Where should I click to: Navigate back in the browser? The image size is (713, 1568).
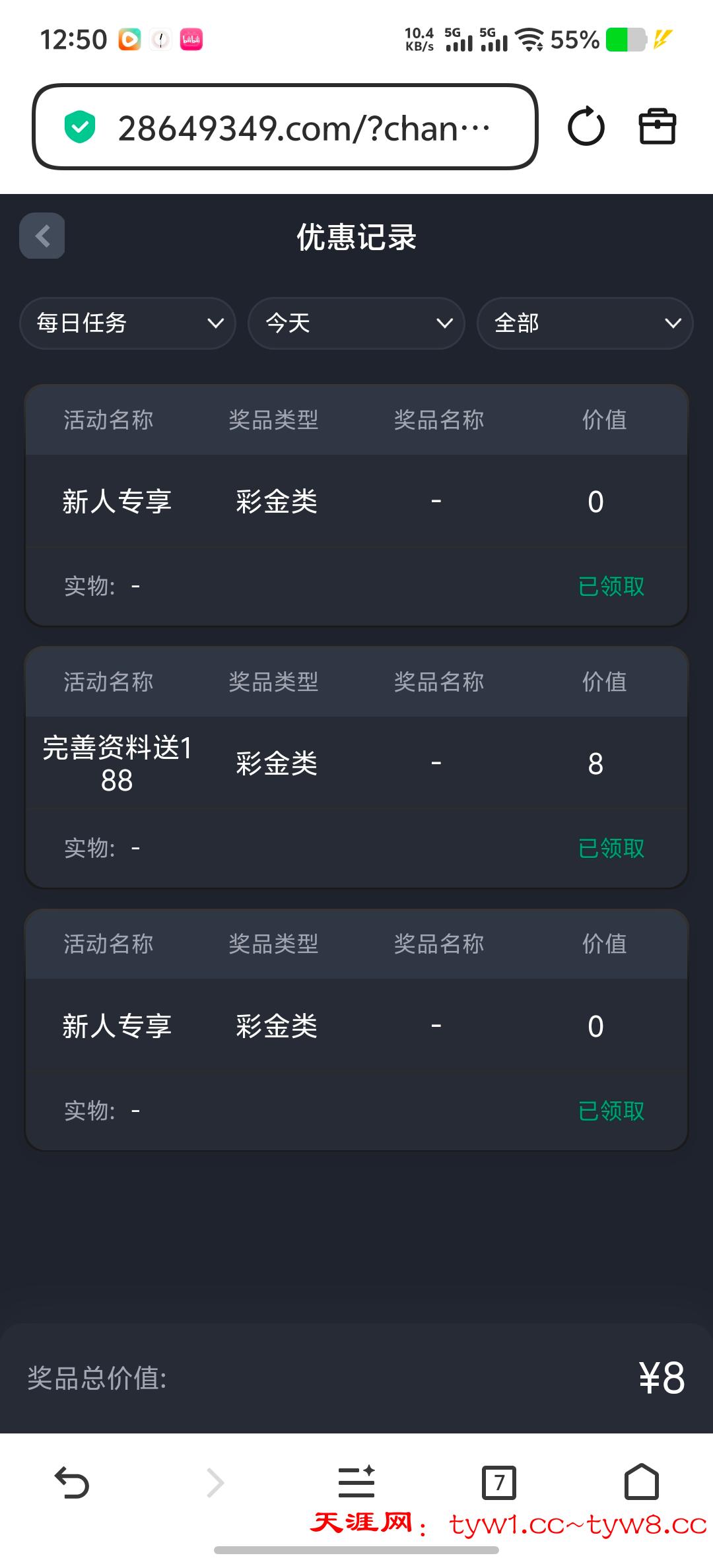[x=71, y=1484]
